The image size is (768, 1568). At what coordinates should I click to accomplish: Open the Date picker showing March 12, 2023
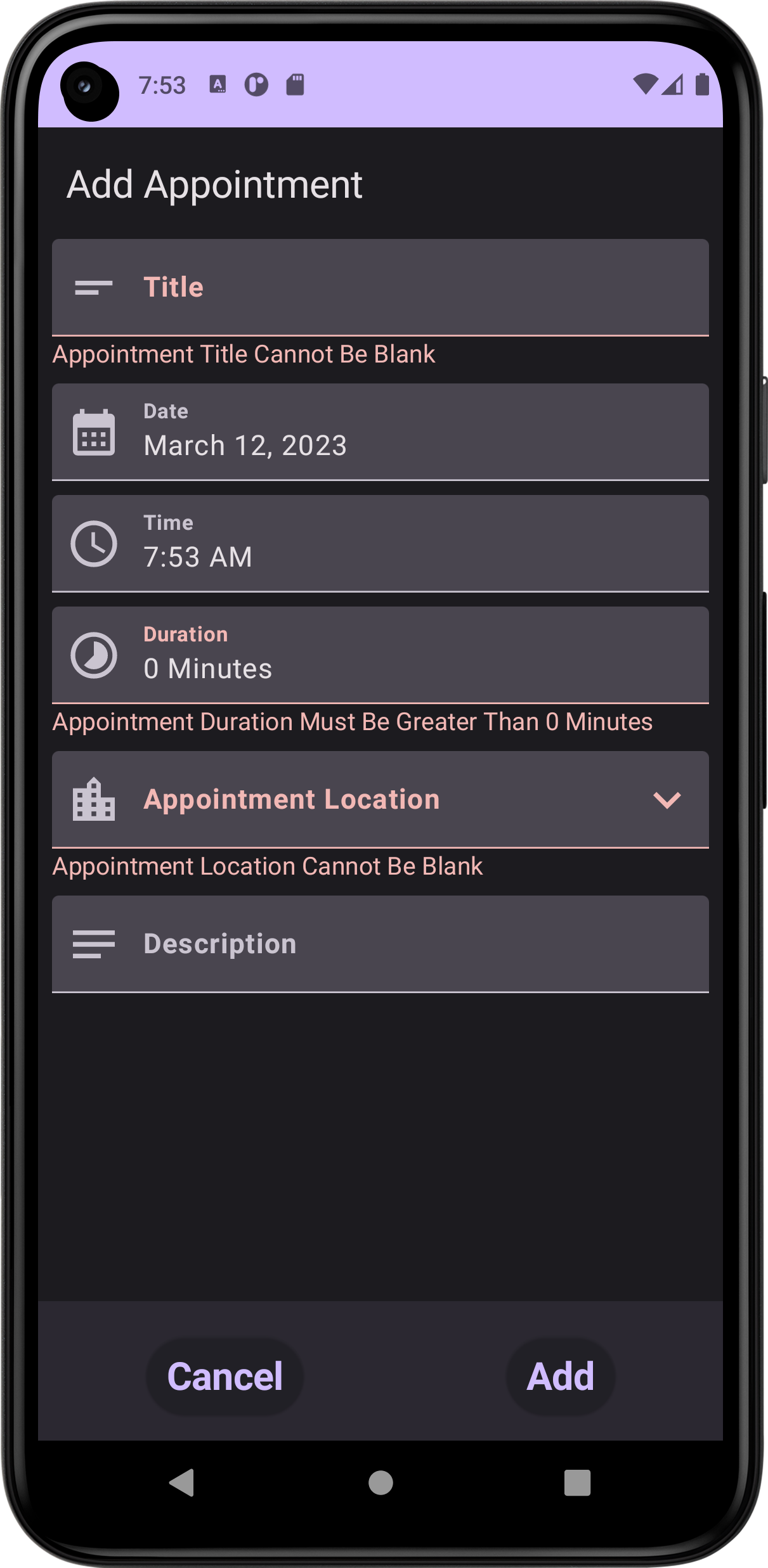(381, 431)
